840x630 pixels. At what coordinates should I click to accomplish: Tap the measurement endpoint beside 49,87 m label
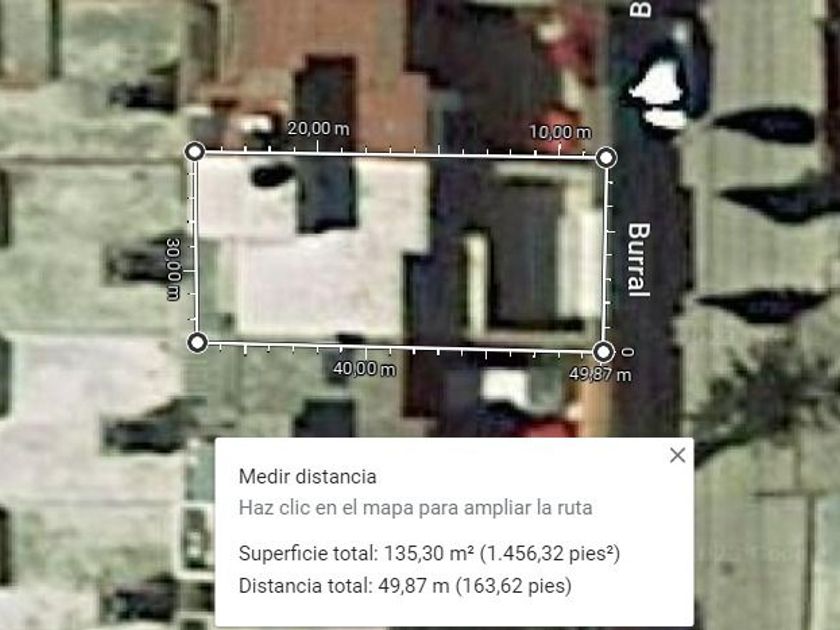(603, 352)
